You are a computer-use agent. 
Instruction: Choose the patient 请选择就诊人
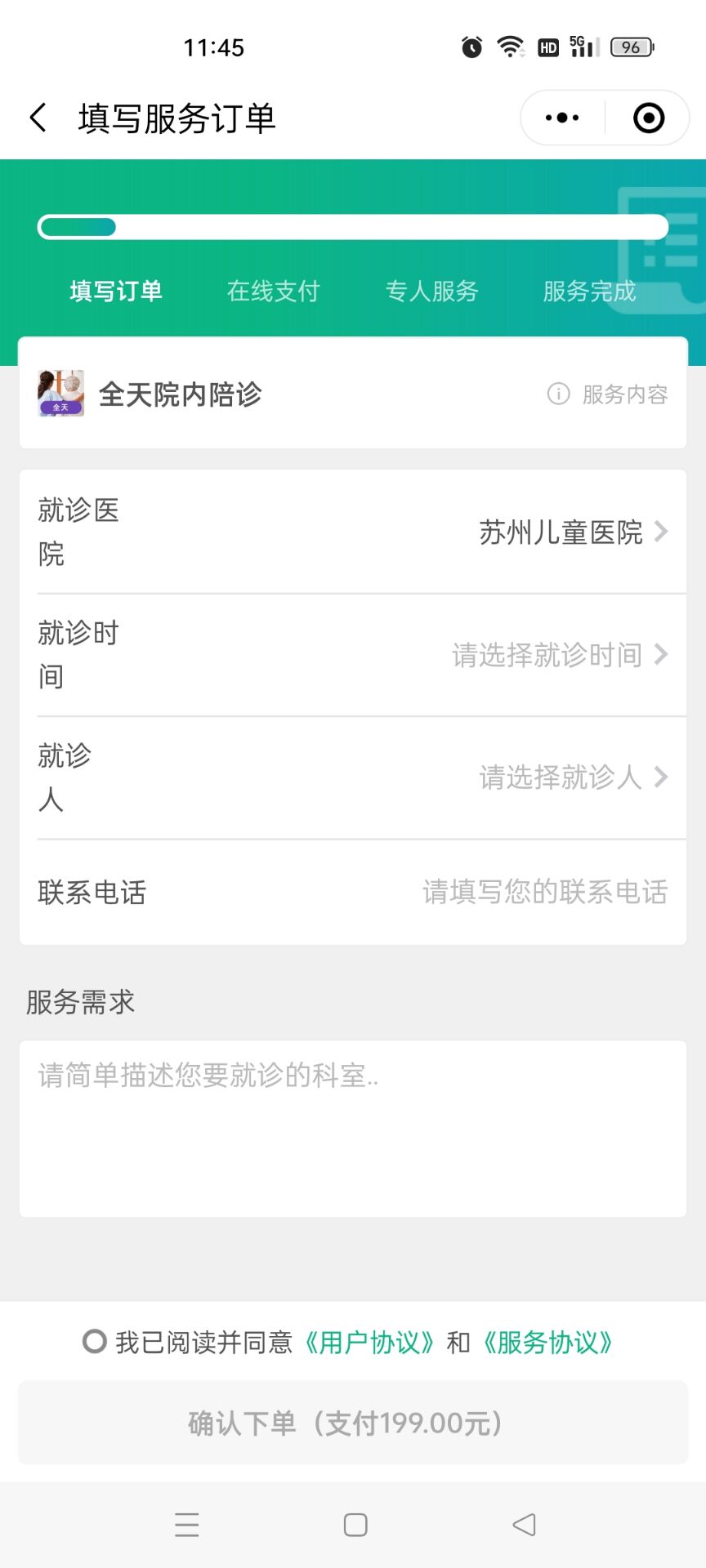572,777
